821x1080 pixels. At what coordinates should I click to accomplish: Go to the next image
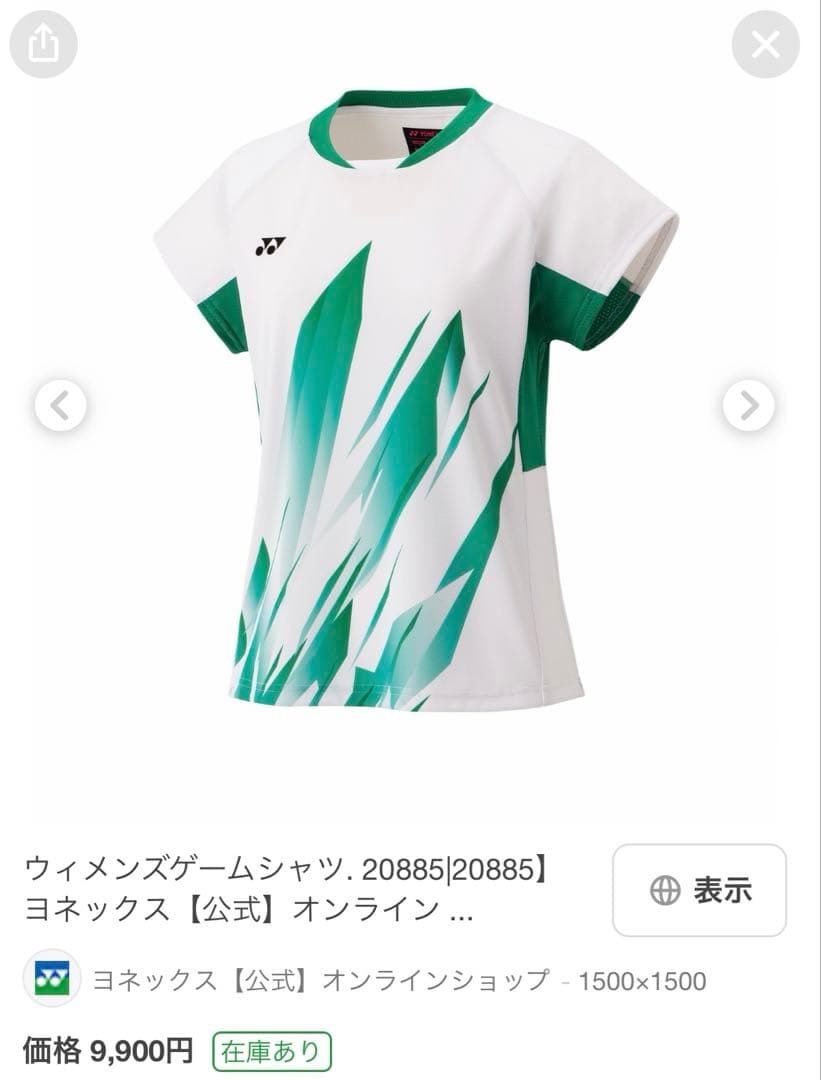[x=748, y=405]
